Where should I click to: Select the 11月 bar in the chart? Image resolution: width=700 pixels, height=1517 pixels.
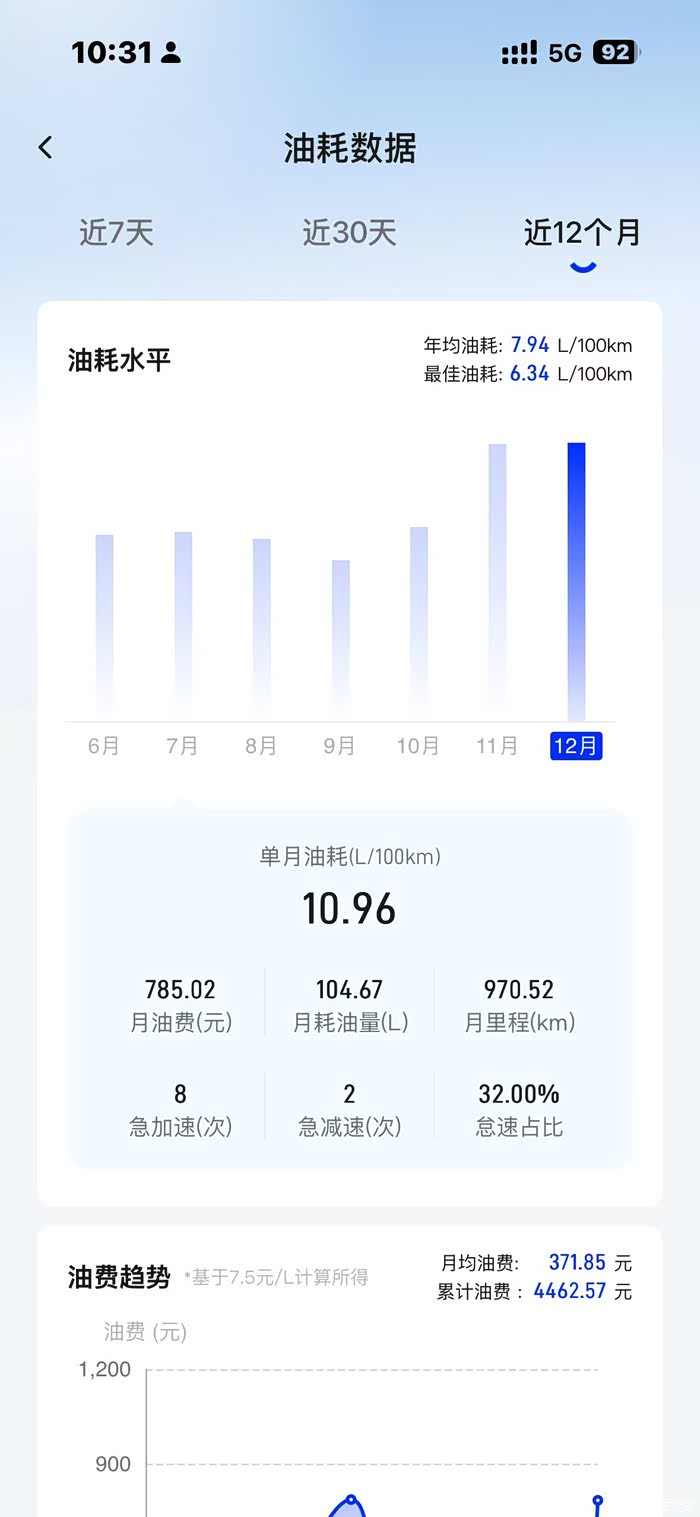(498, 581)
